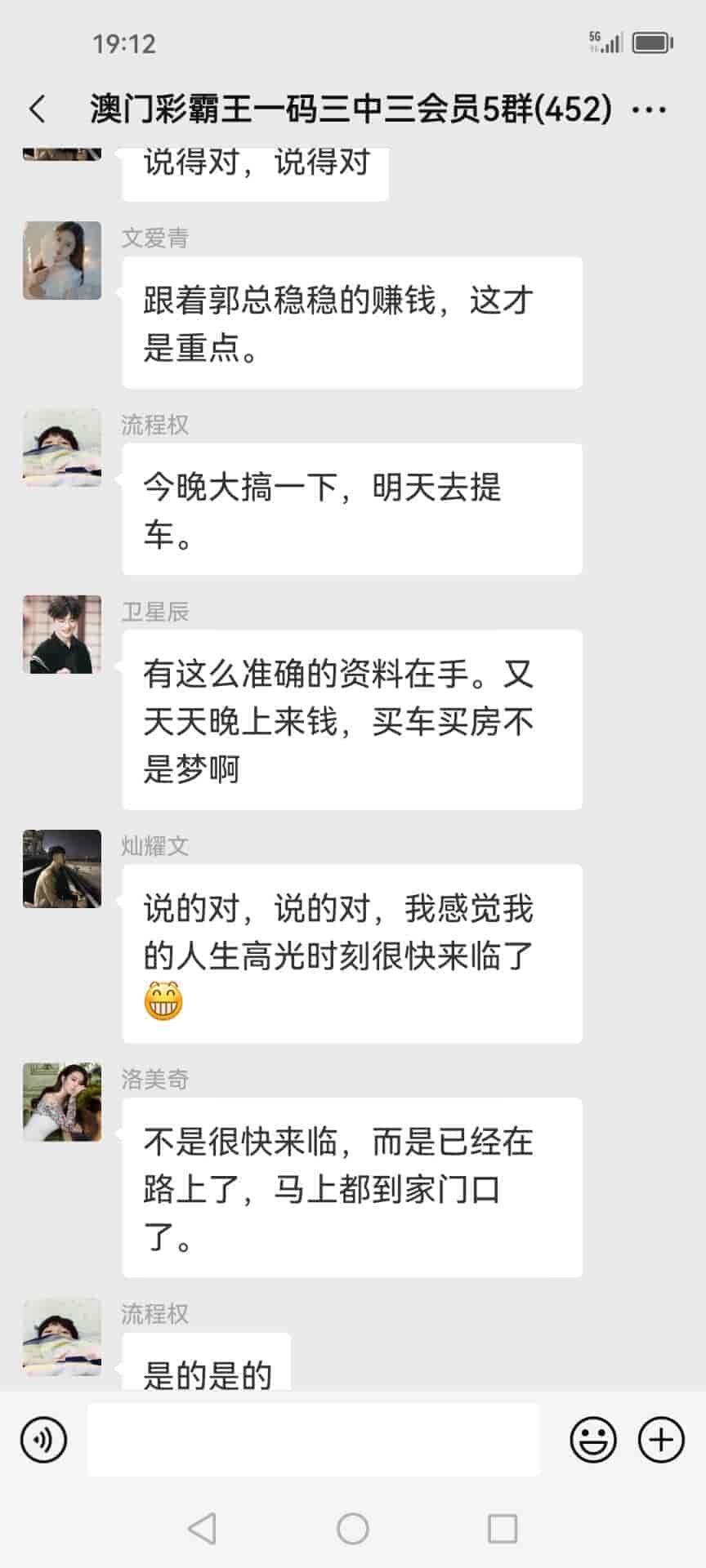
Task: Open 灿耀文's profile avatar
Action: point(62,869)
